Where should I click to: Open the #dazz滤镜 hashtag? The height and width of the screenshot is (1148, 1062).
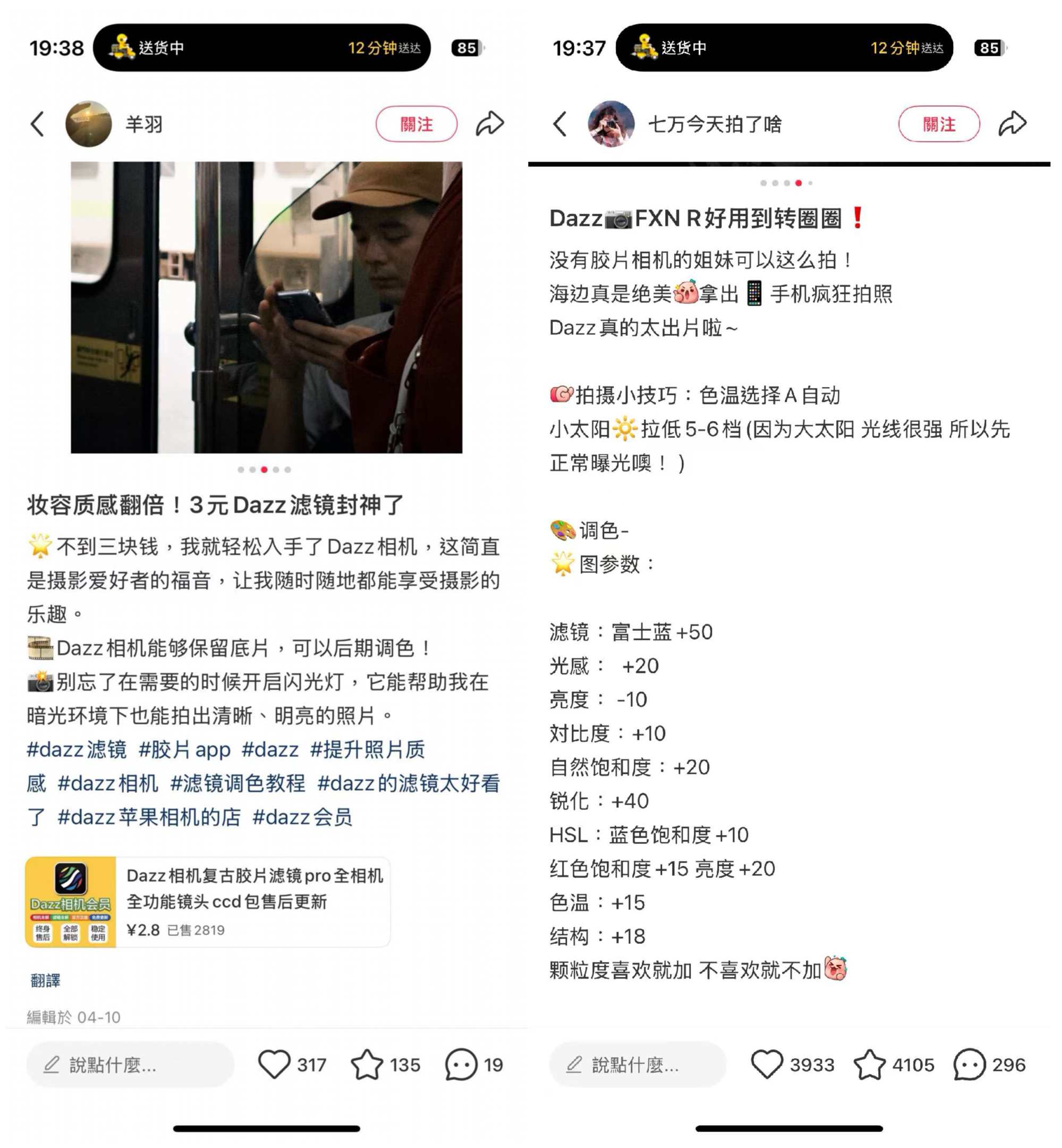click(x=77, y=749)
